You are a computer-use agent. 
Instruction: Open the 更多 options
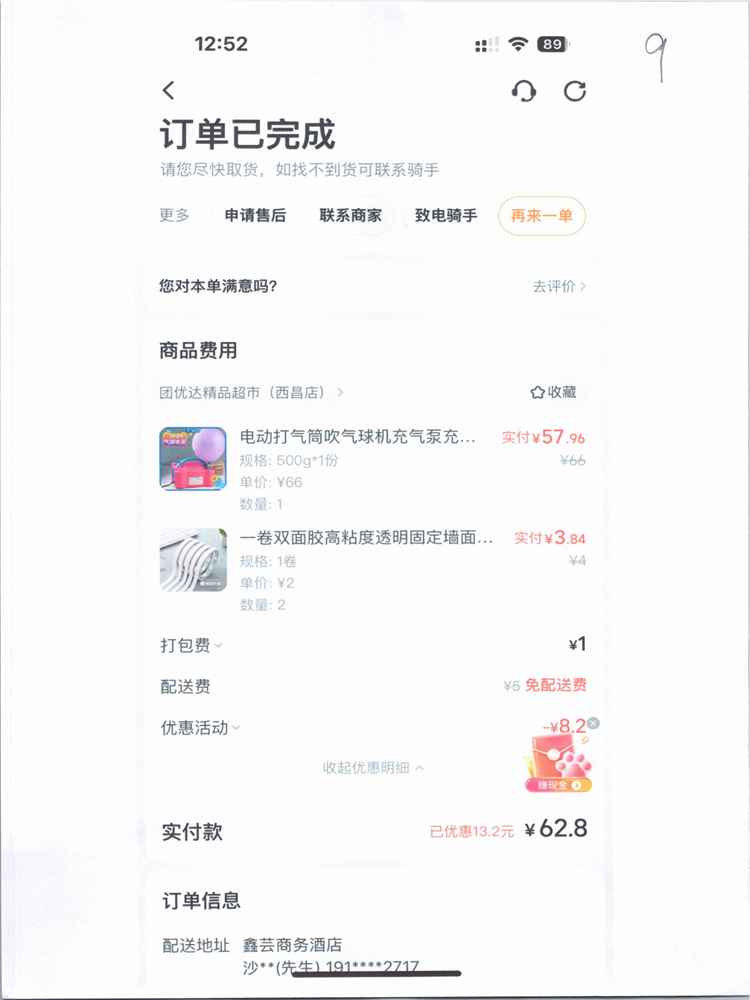coord(174,215)
